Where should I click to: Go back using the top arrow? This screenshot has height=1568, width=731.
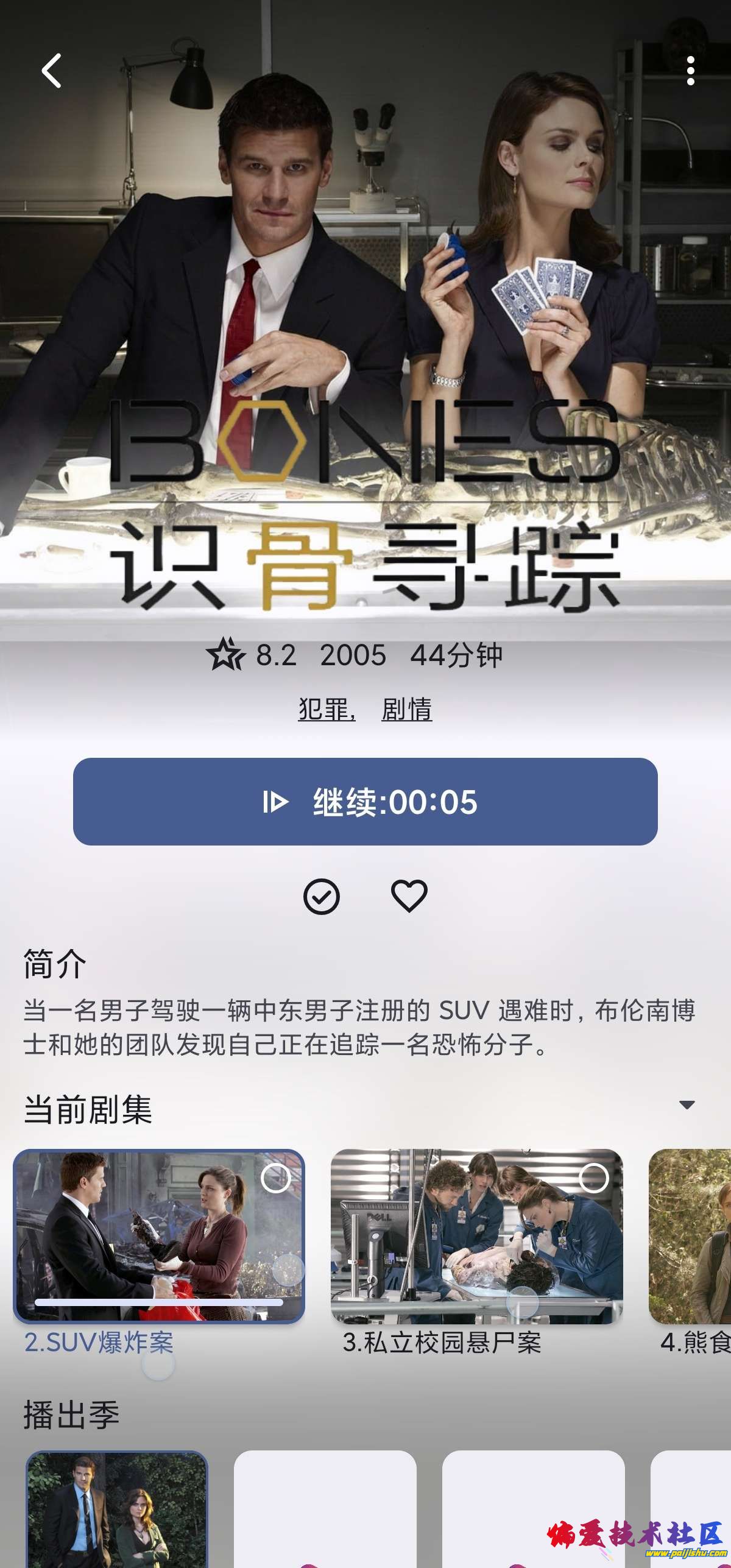(x=52, y=71)
